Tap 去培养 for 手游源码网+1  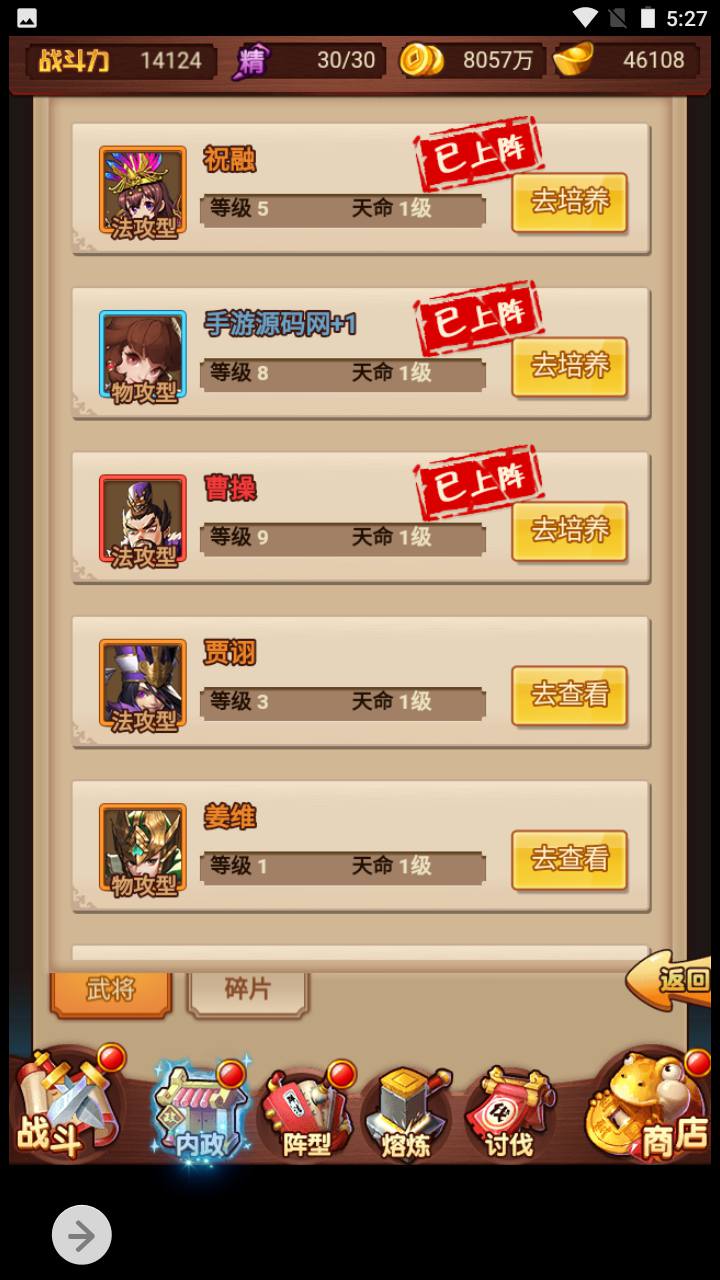(569, 367)
